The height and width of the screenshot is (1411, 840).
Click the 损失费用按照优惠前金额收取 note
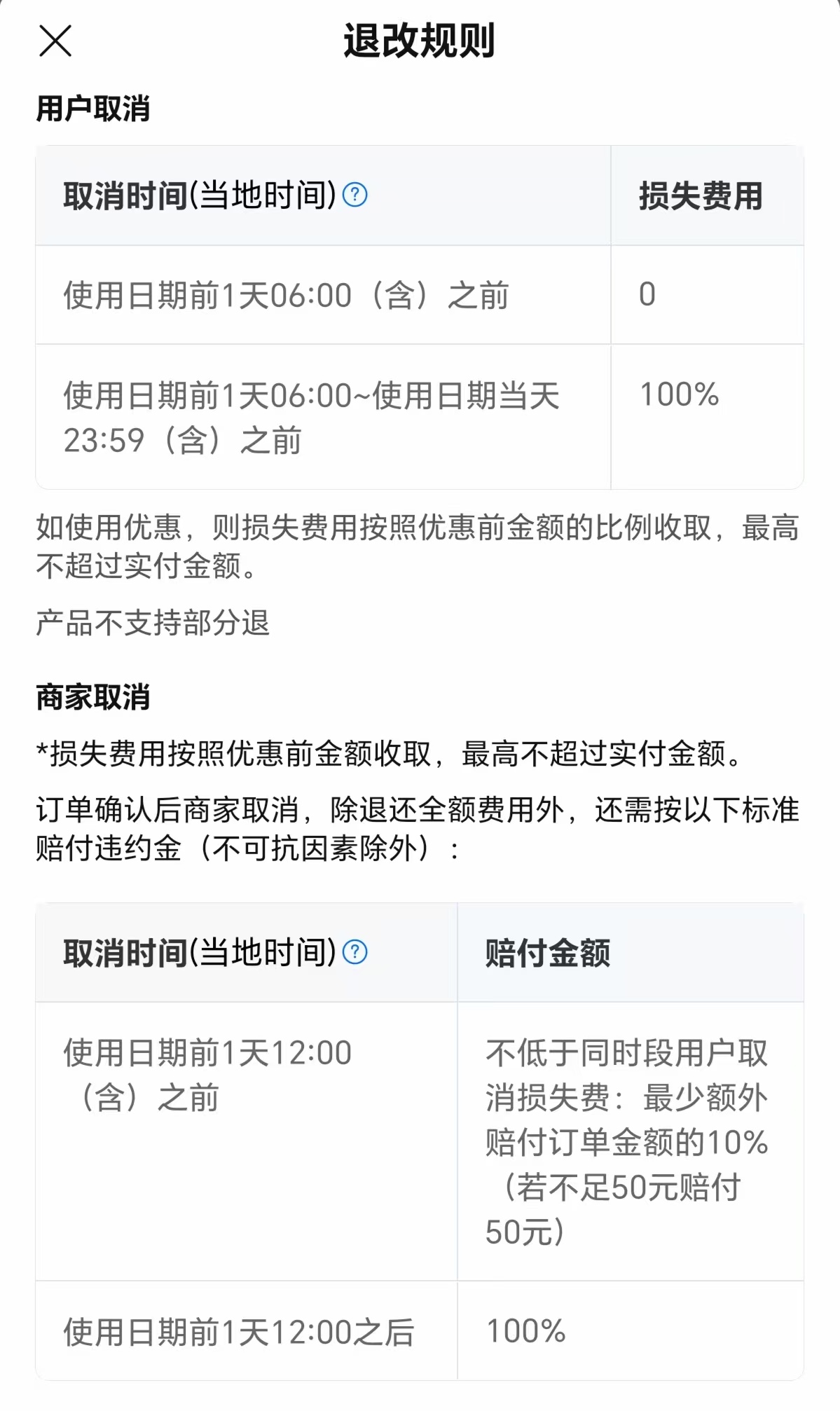pyautogui.click(x=392, y=754)
